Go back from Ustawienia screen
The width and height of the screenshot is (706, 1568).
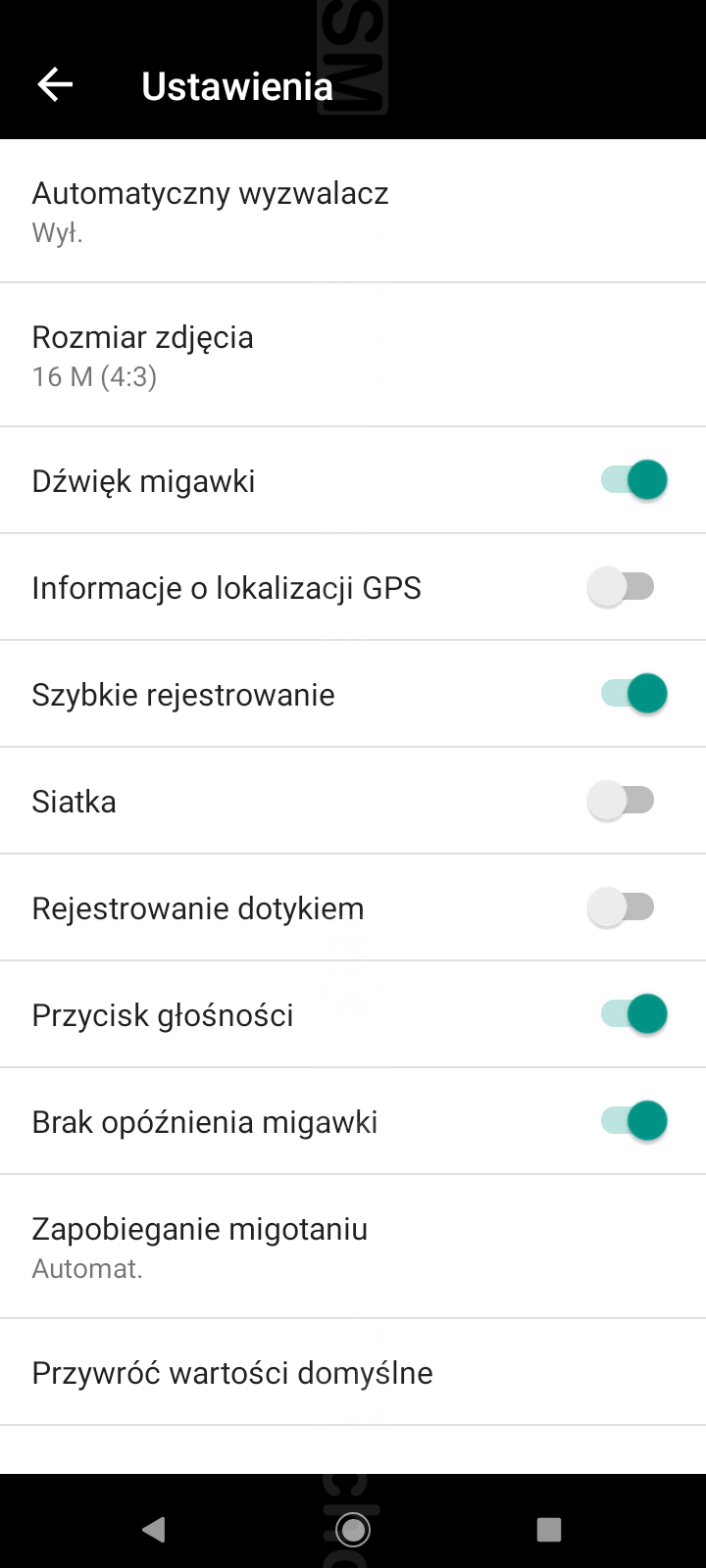pos(55,85)
